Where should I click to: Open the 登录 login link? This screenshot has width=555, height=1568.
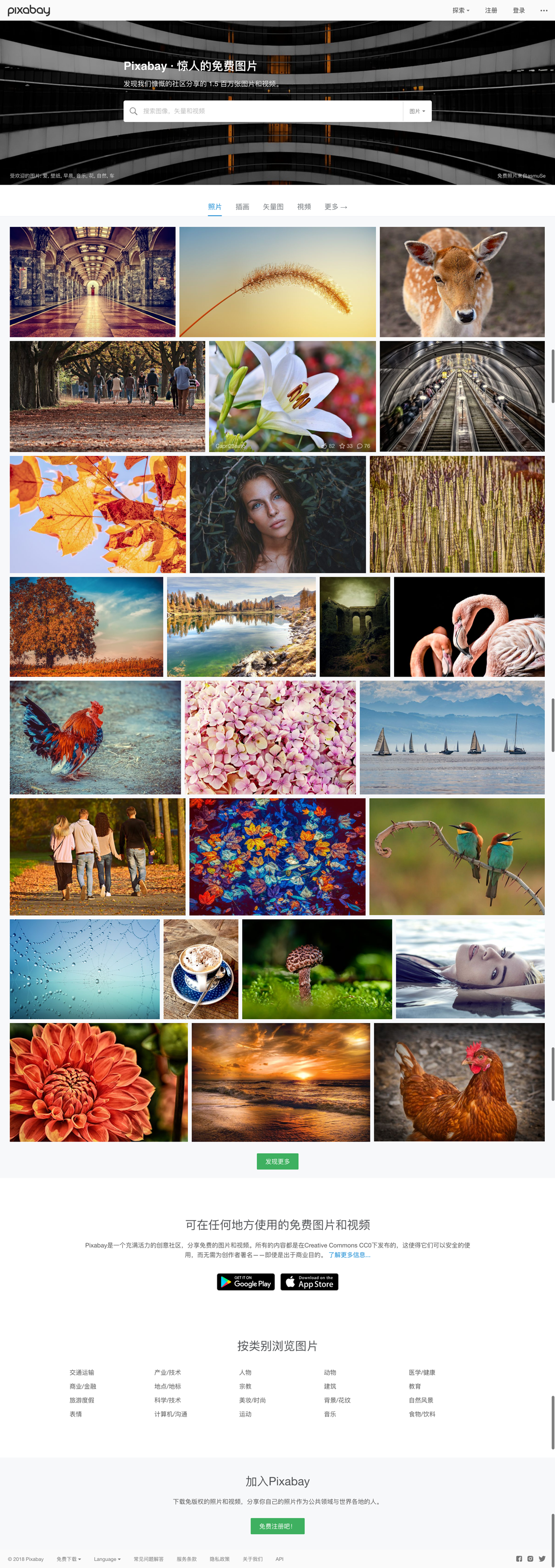click(518, 10)
